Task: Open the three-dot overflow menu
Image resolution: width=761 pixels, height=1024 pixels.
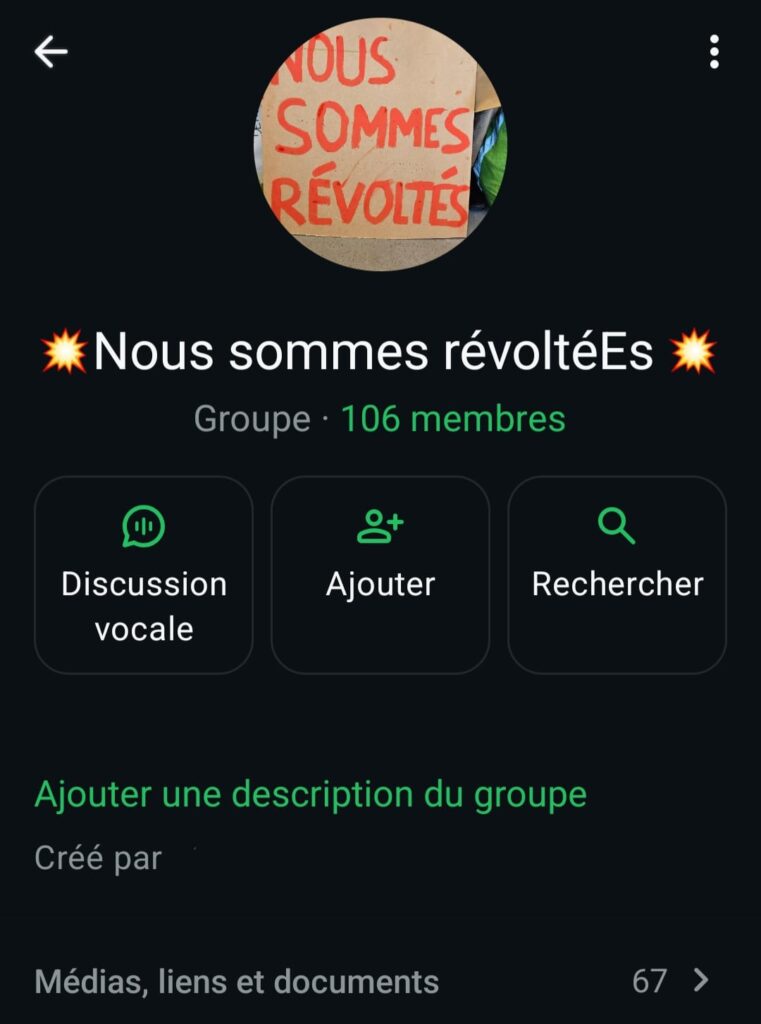Action: click(714, 52)
